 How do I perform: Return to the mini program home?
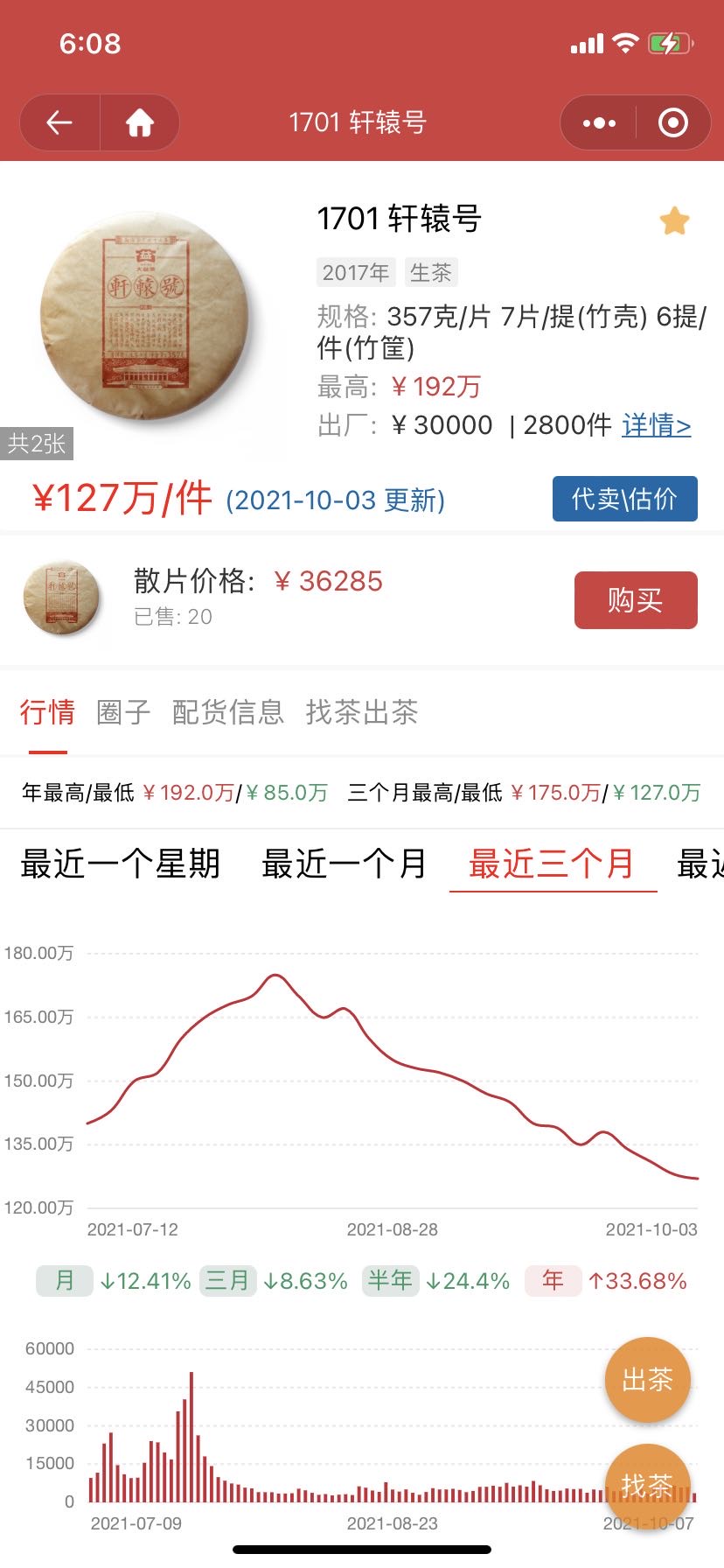(140, 123)
